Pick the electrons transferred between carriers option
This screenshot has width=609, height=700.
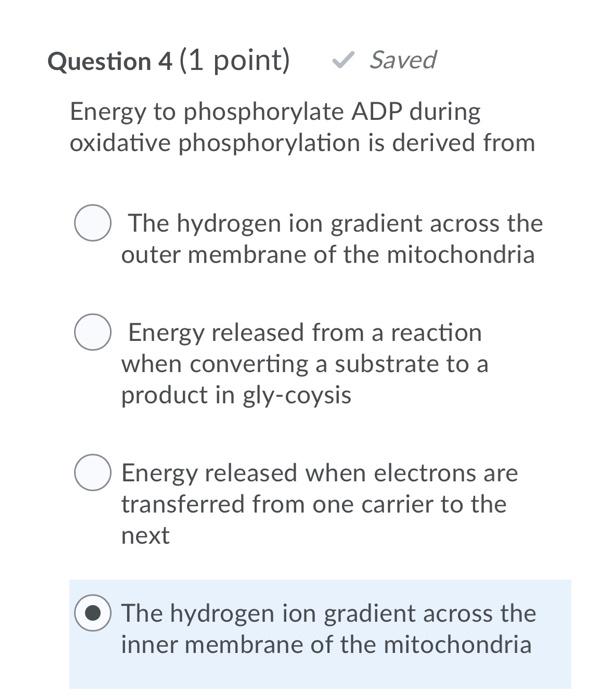93,472
